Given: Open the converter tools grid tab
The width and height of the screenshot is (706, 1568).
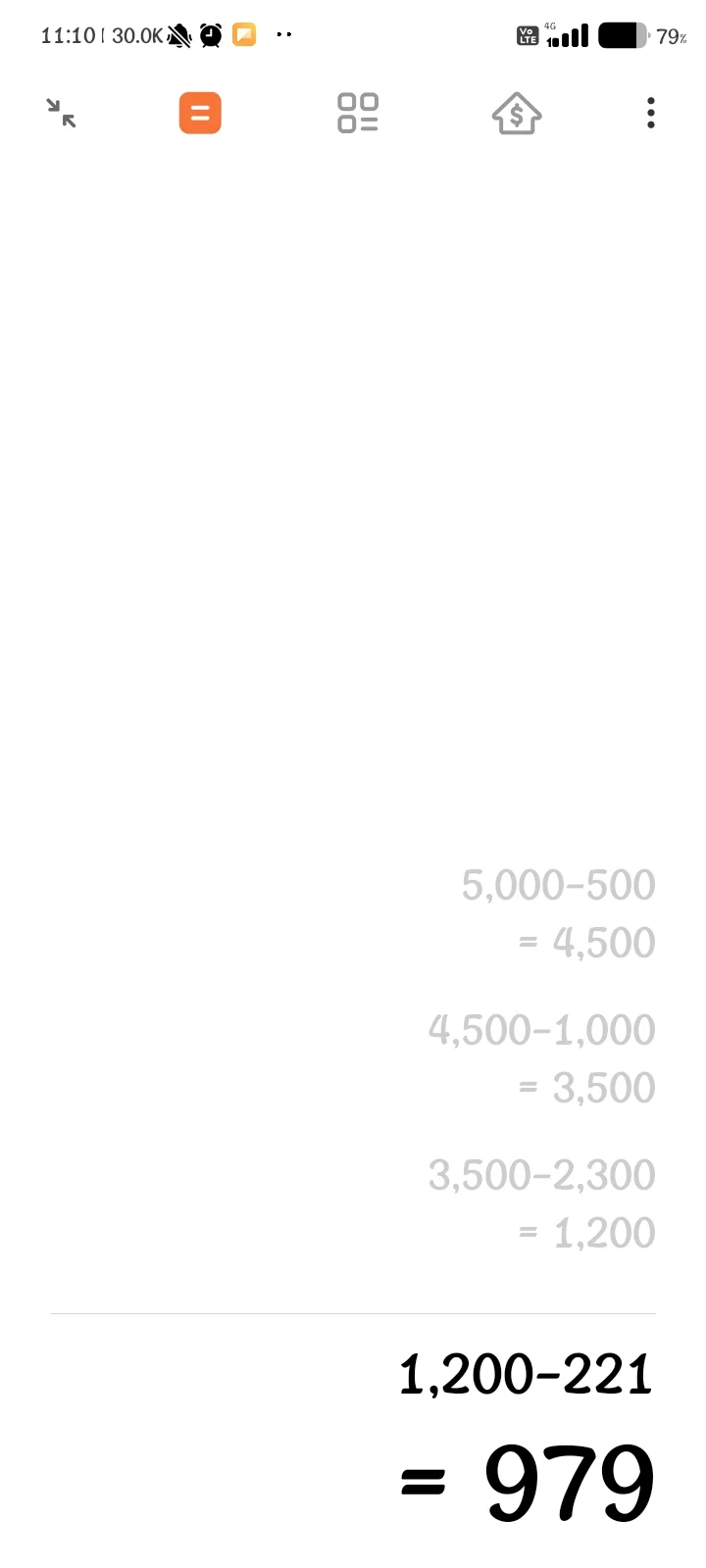Looking at the screenshot, I should click(358, 114).
